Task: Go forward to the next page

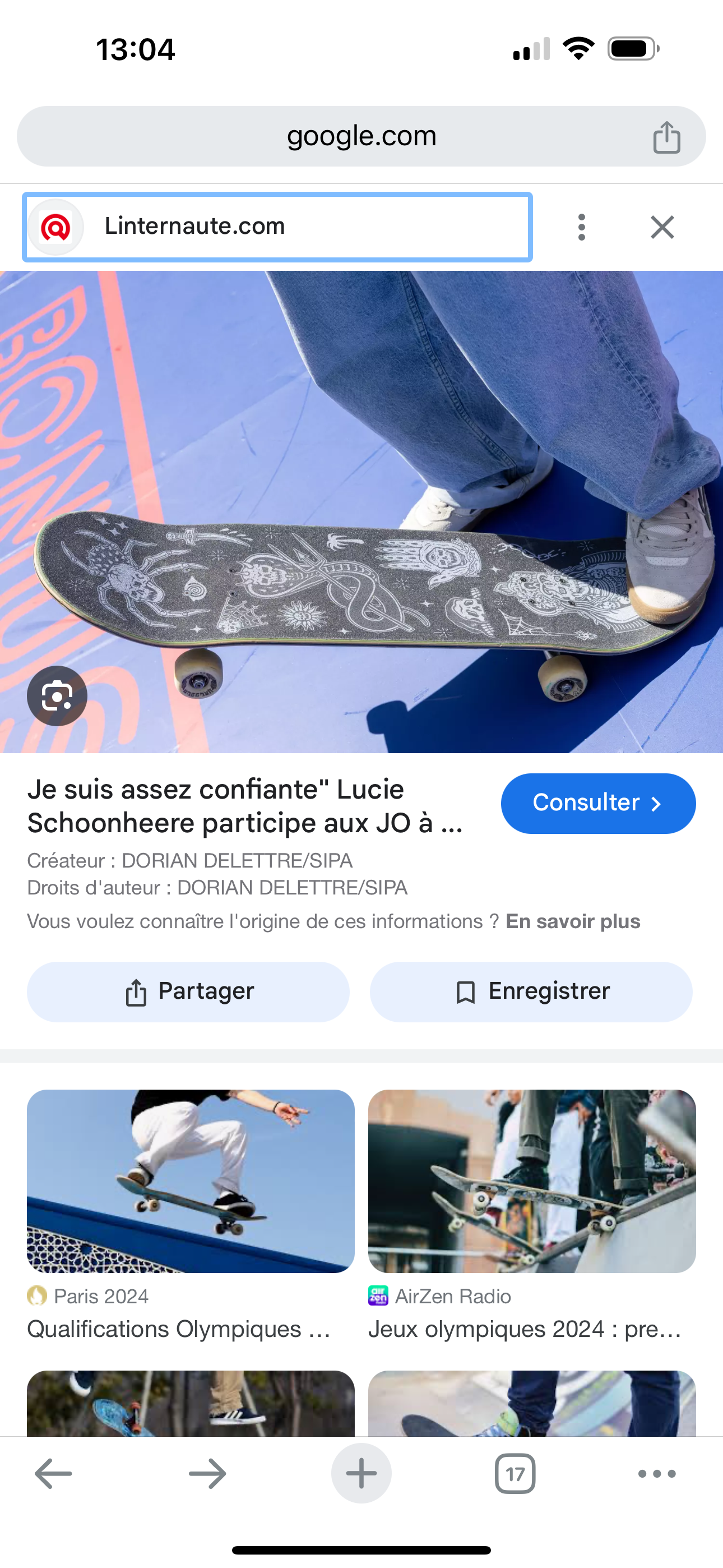Action: (x=207, y=1474)
